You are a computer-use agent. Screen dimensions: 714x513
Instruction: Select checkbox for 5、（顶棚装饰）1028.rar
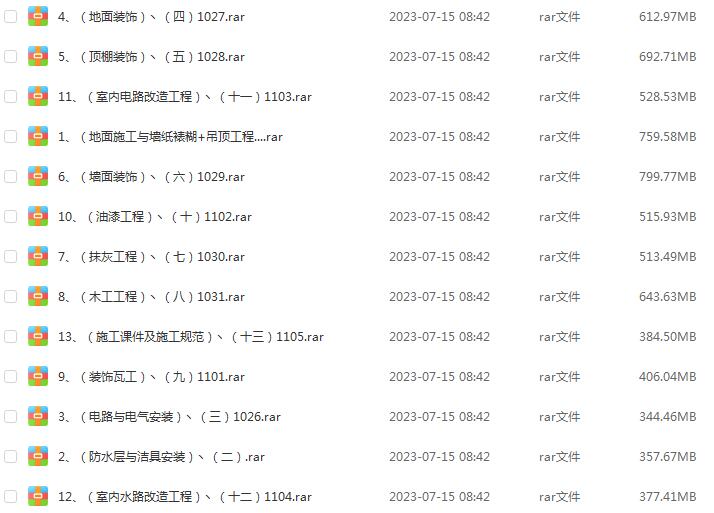[11, 57]
